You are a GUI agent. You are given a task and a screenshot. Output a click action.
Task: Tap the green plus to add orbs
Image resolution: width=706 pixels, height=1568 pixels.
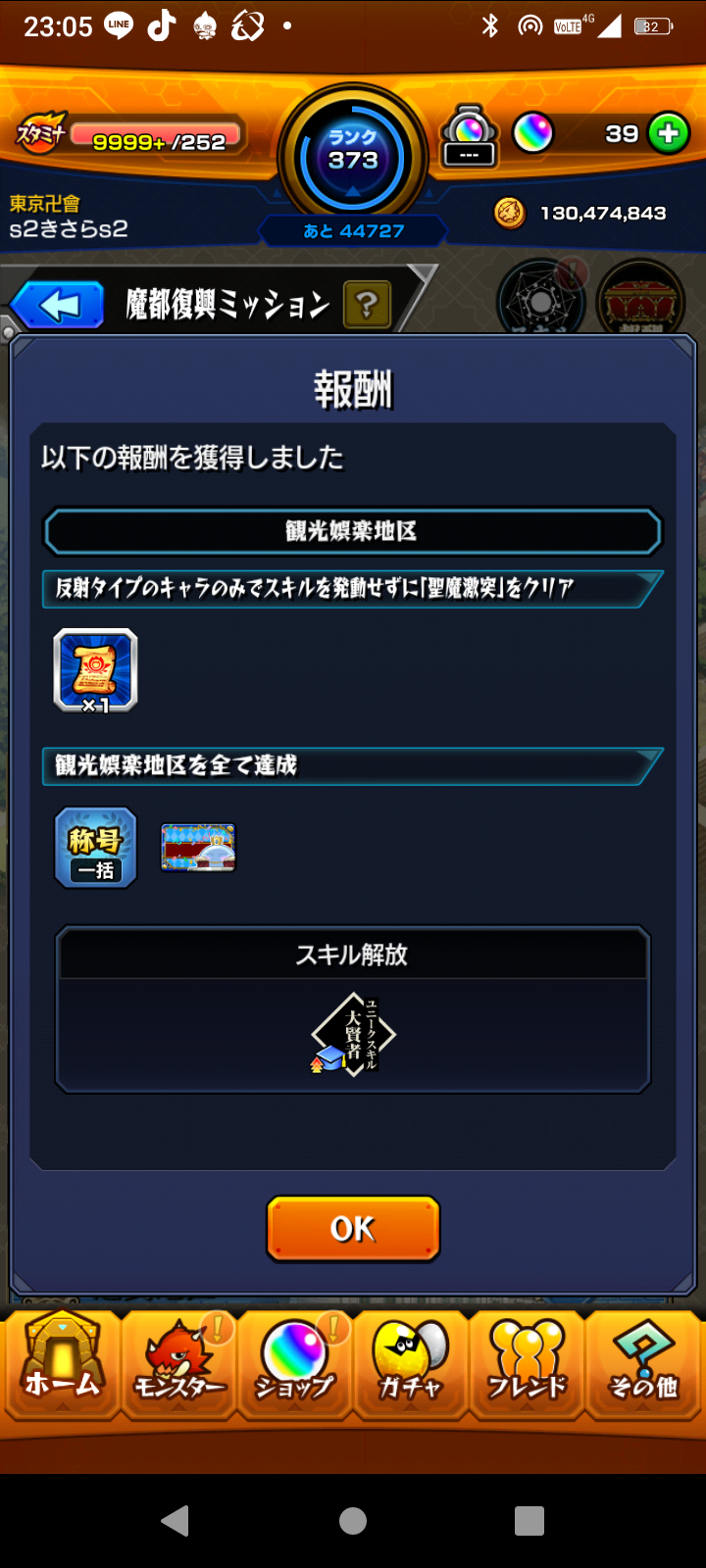coord(670,134)
